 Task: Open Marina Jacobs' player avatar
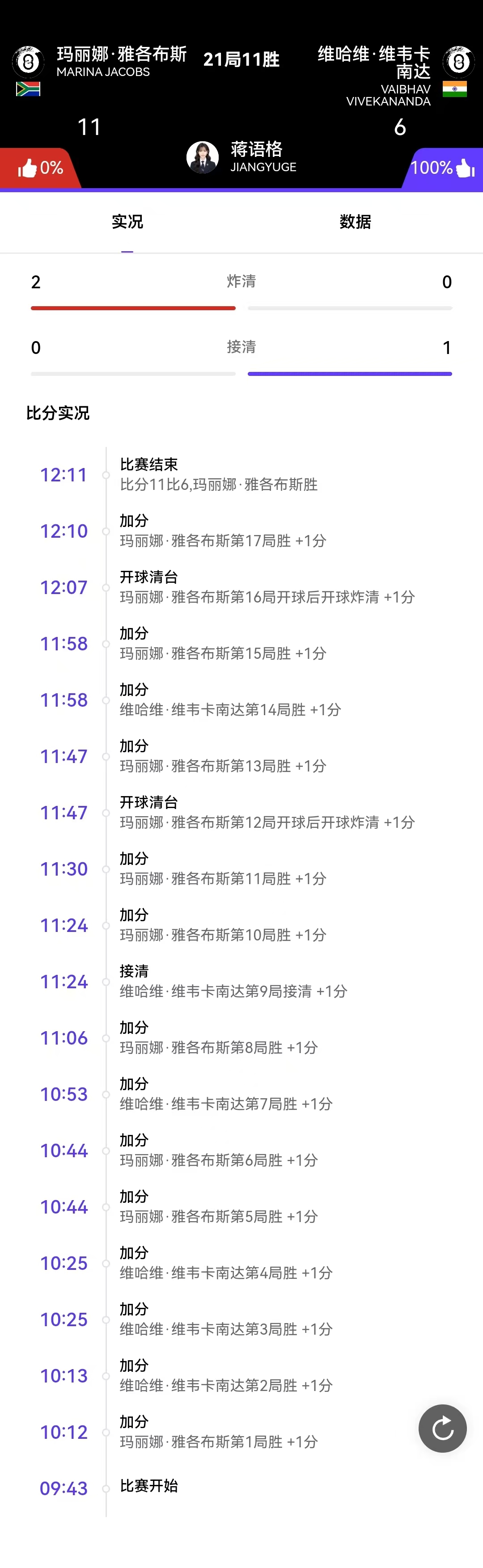point(28,61)
